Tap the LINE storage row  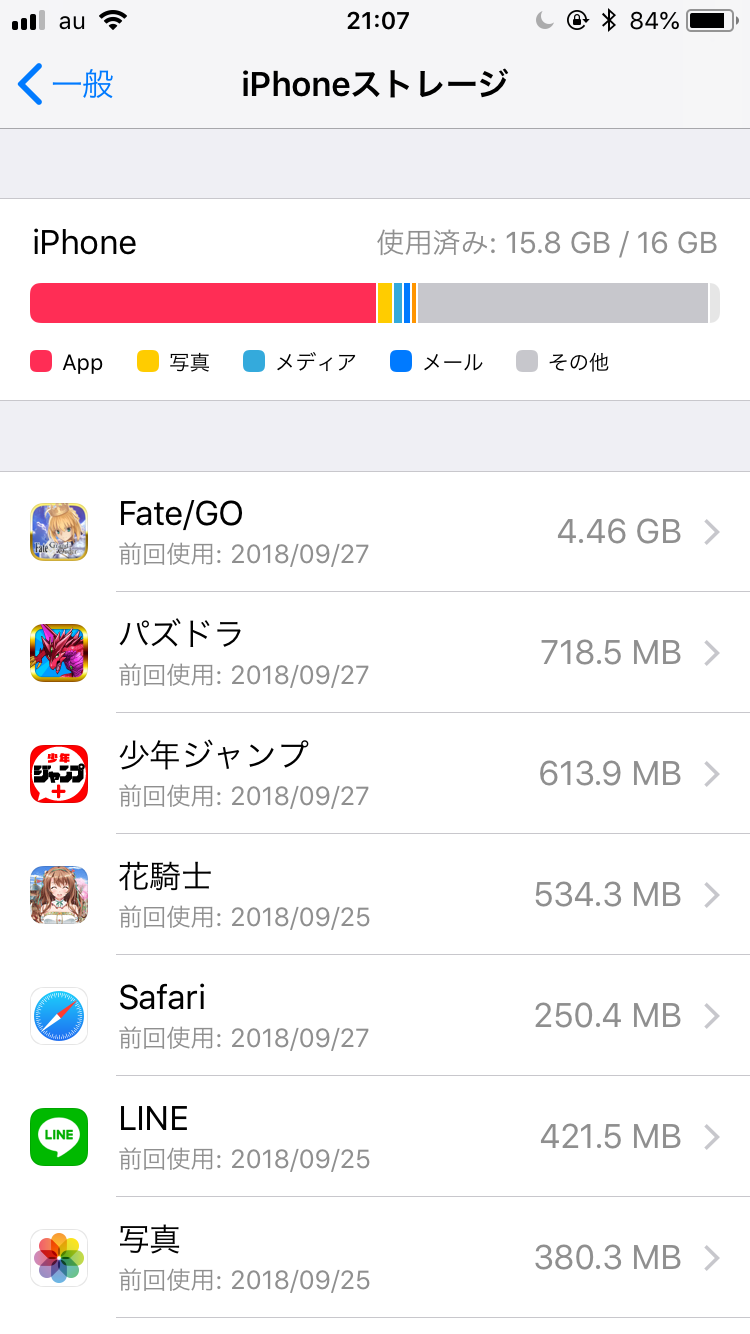tap(375, 1137)
